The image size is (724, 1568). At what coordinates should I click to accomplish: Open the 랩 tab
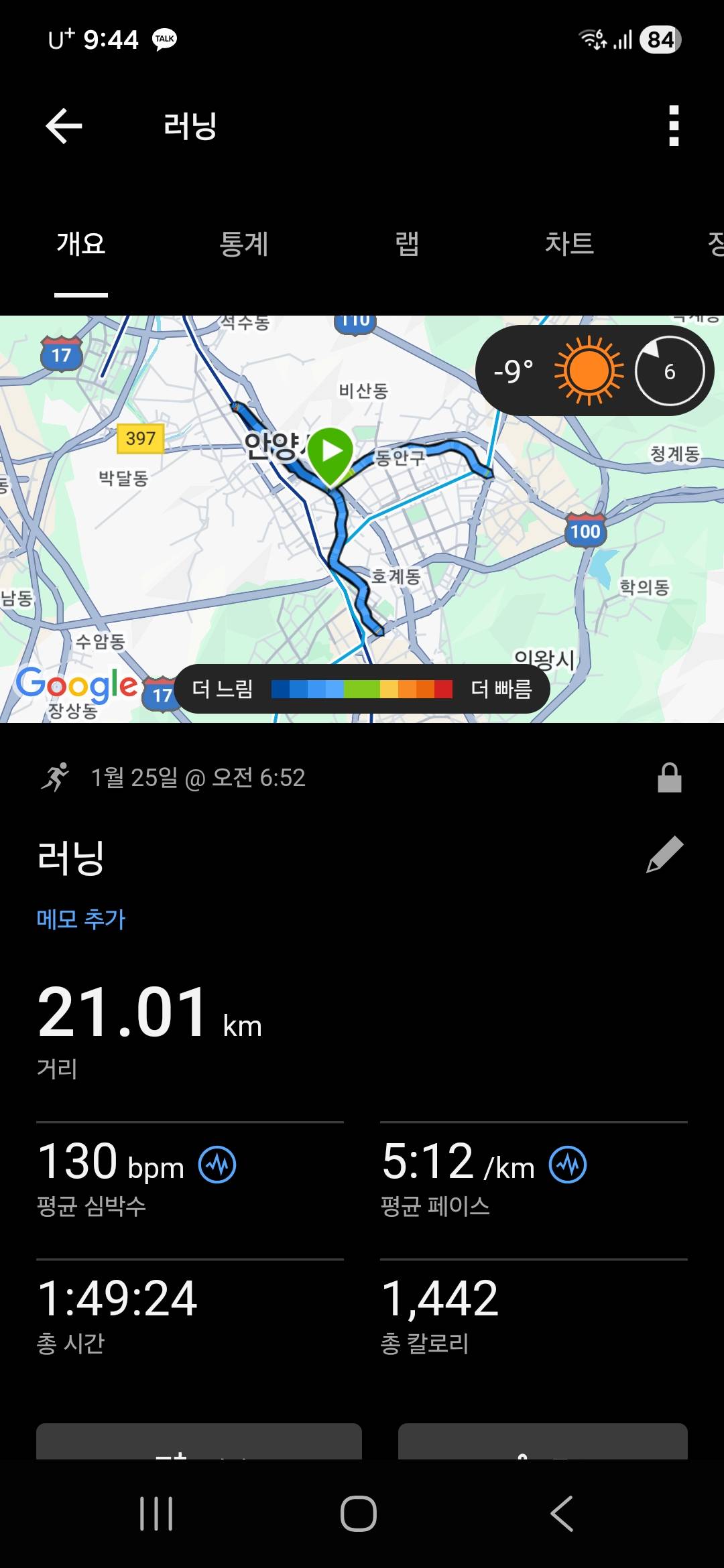pos(408,245)
